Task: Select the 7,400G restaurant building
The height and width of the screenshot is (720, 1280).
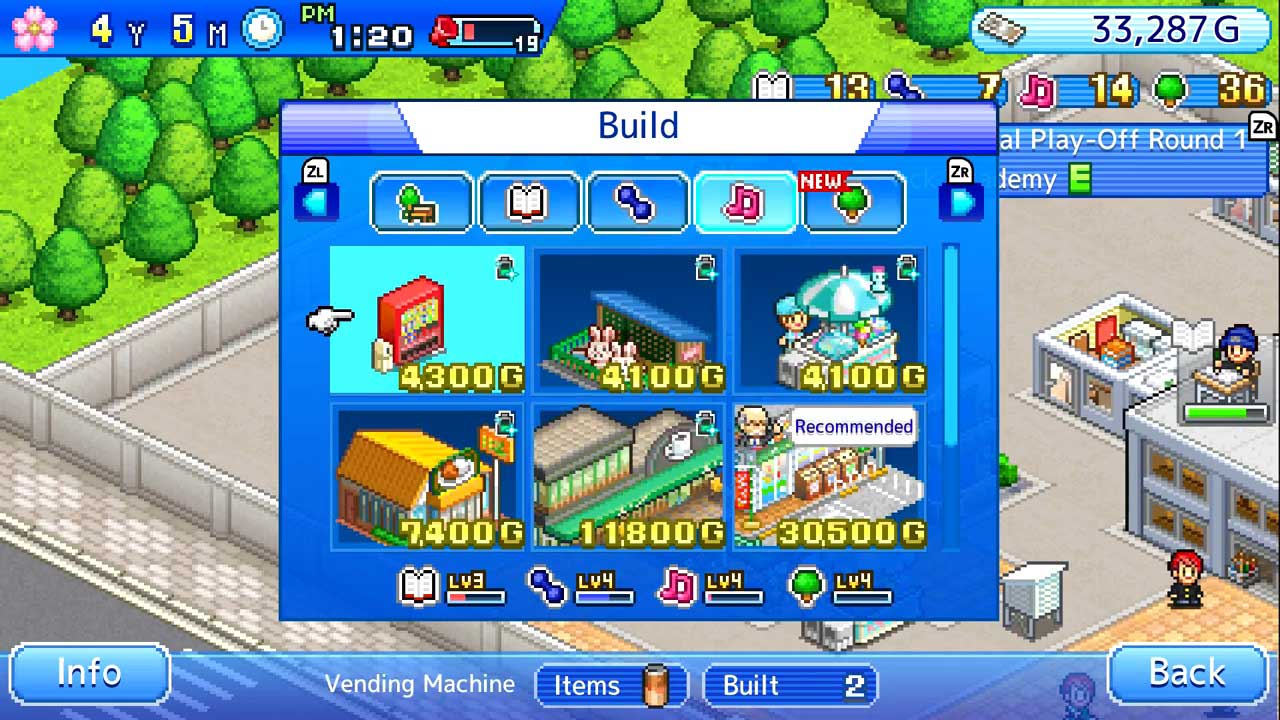Action: (x=428, y=476)
